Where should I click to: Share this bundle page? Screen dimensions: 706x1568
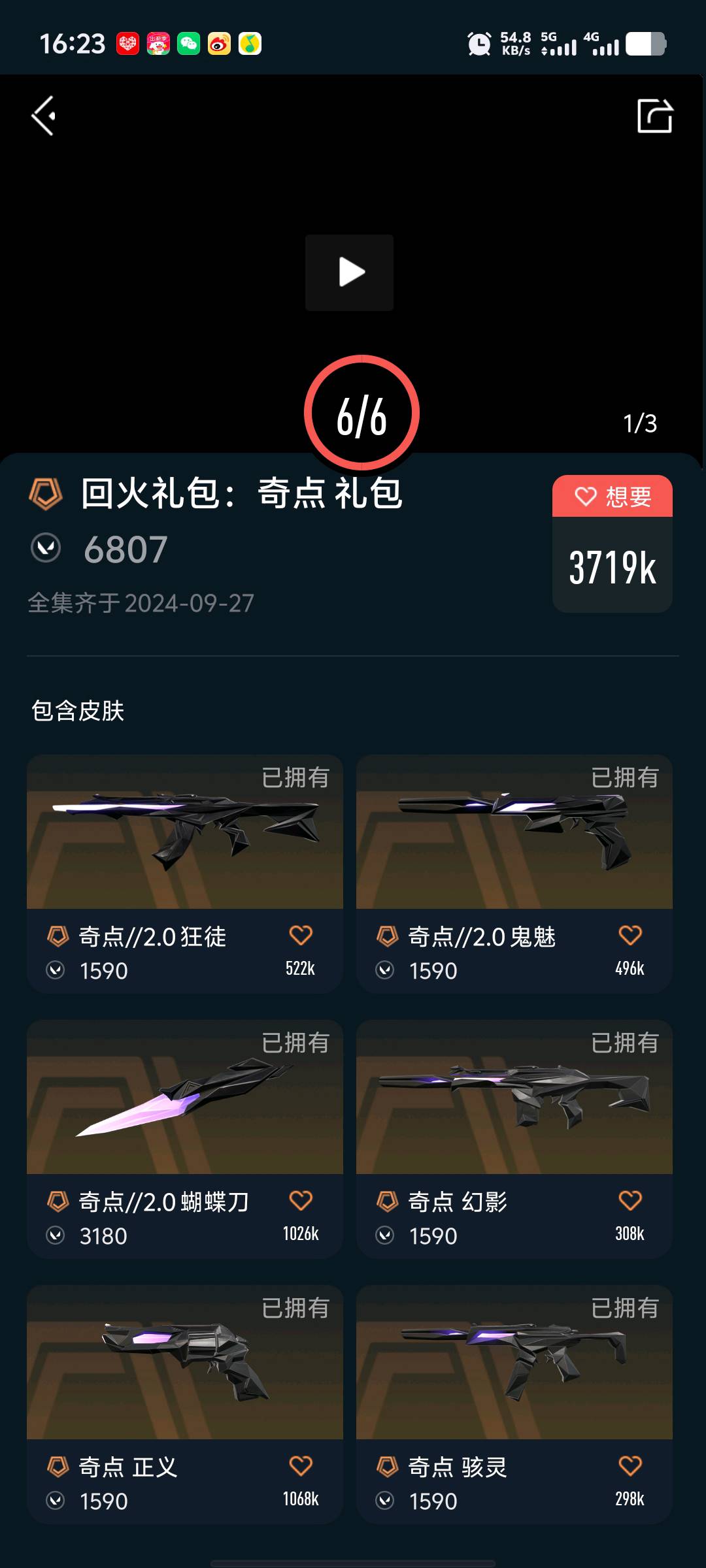click(x=654, y=116)
